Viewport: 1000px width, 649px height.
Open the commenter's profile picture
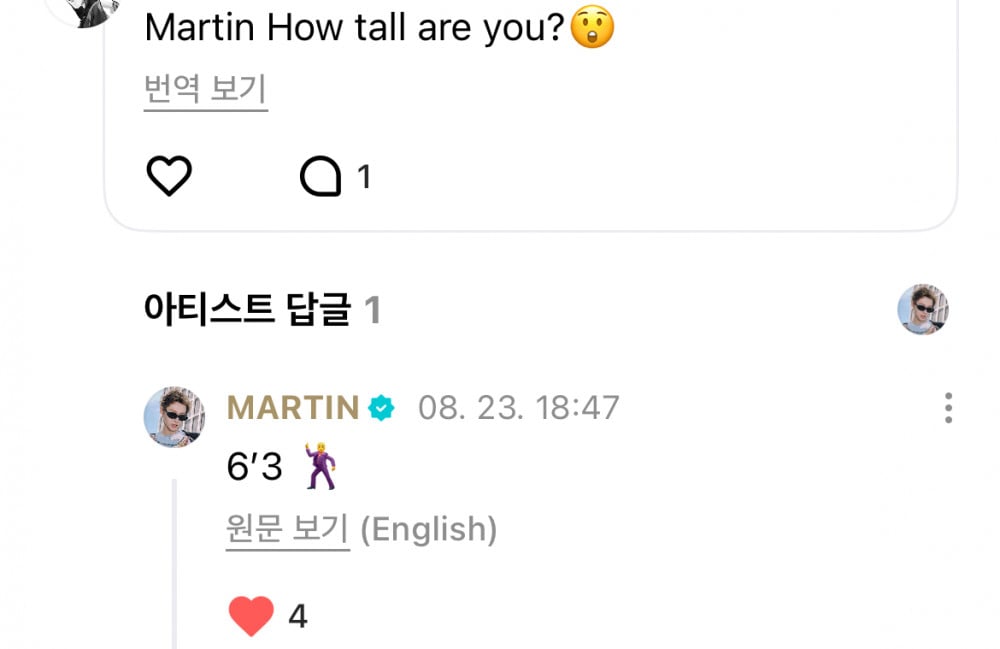pyautogui.click(x=85, y=10)
